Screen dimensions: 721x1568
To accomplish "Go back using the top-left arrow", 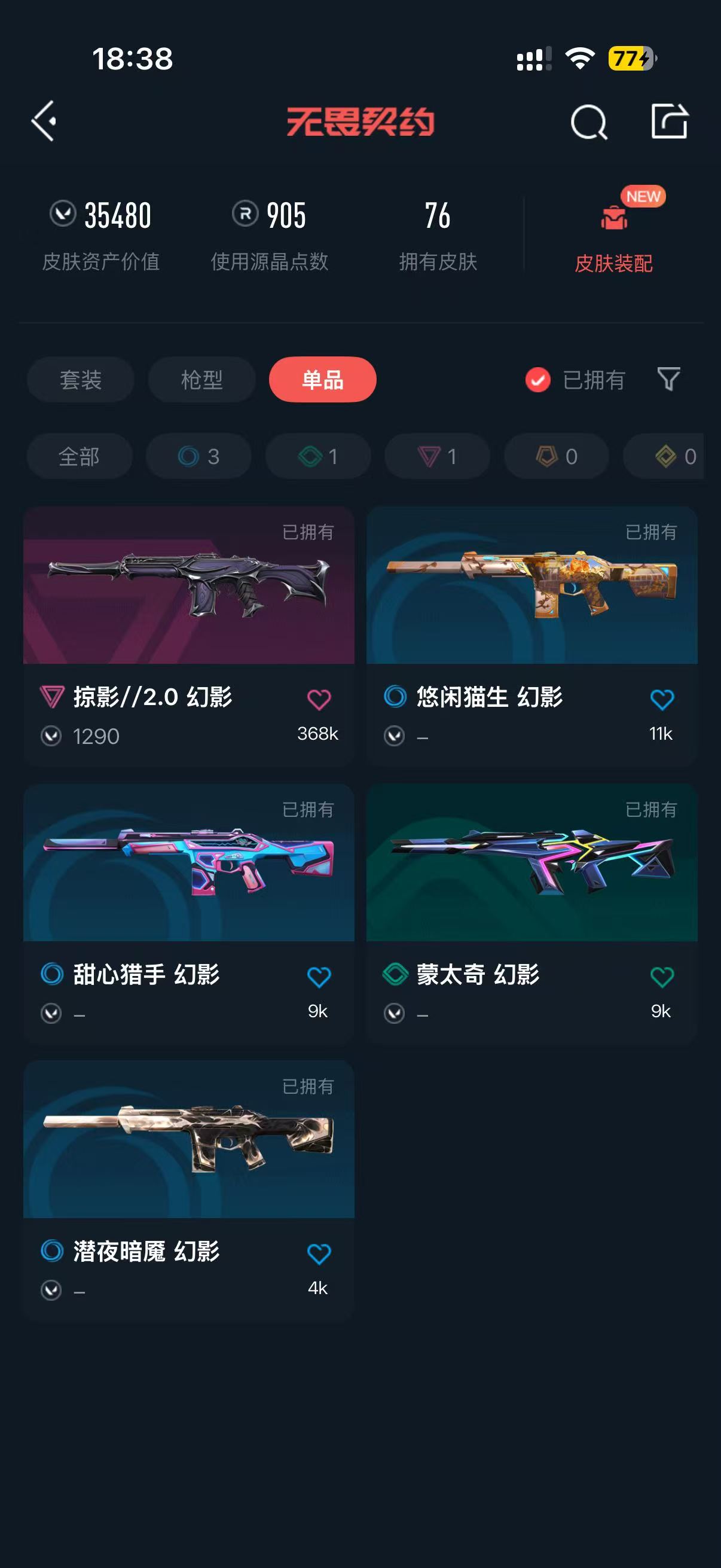I will [x=44, y=121].
